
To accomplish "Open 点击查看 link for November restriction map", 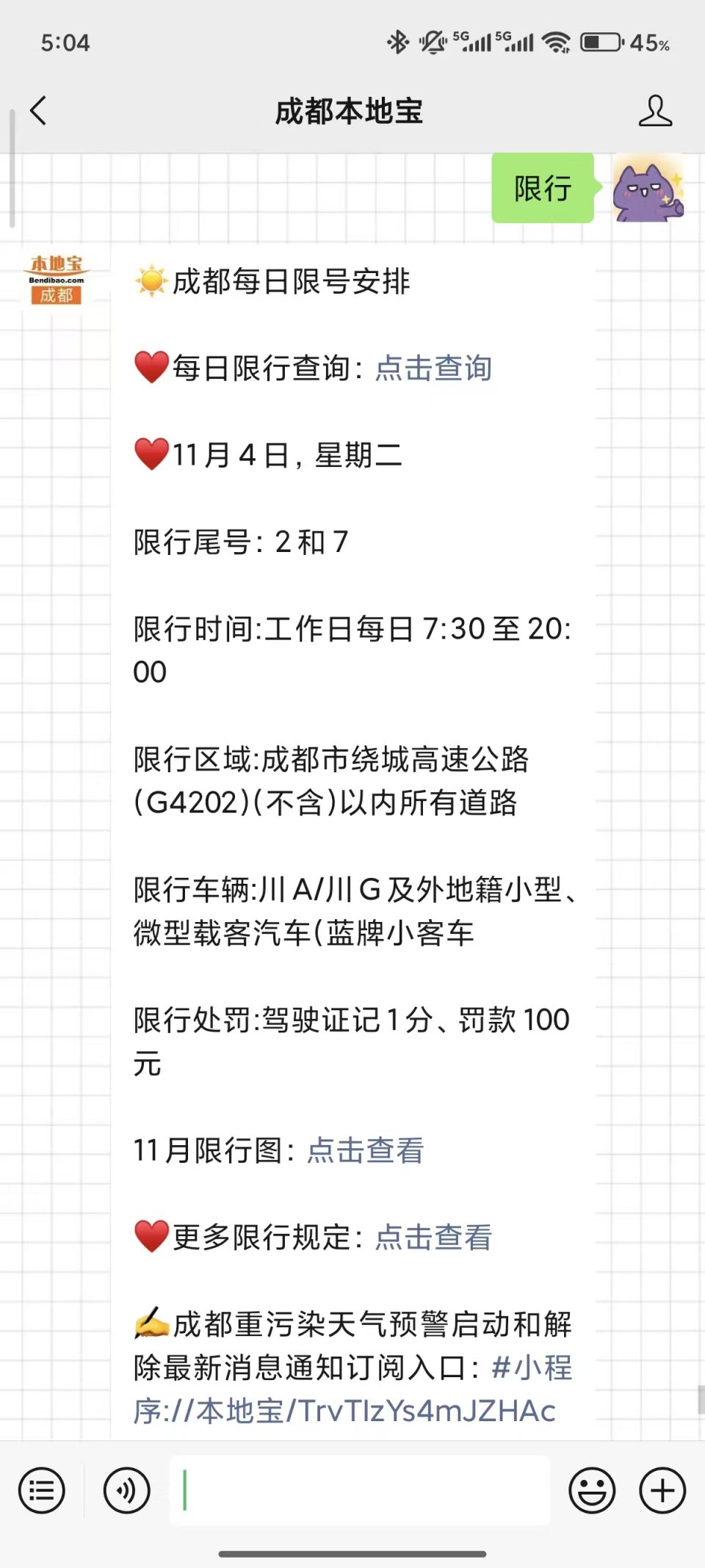I will (365, 1152).
